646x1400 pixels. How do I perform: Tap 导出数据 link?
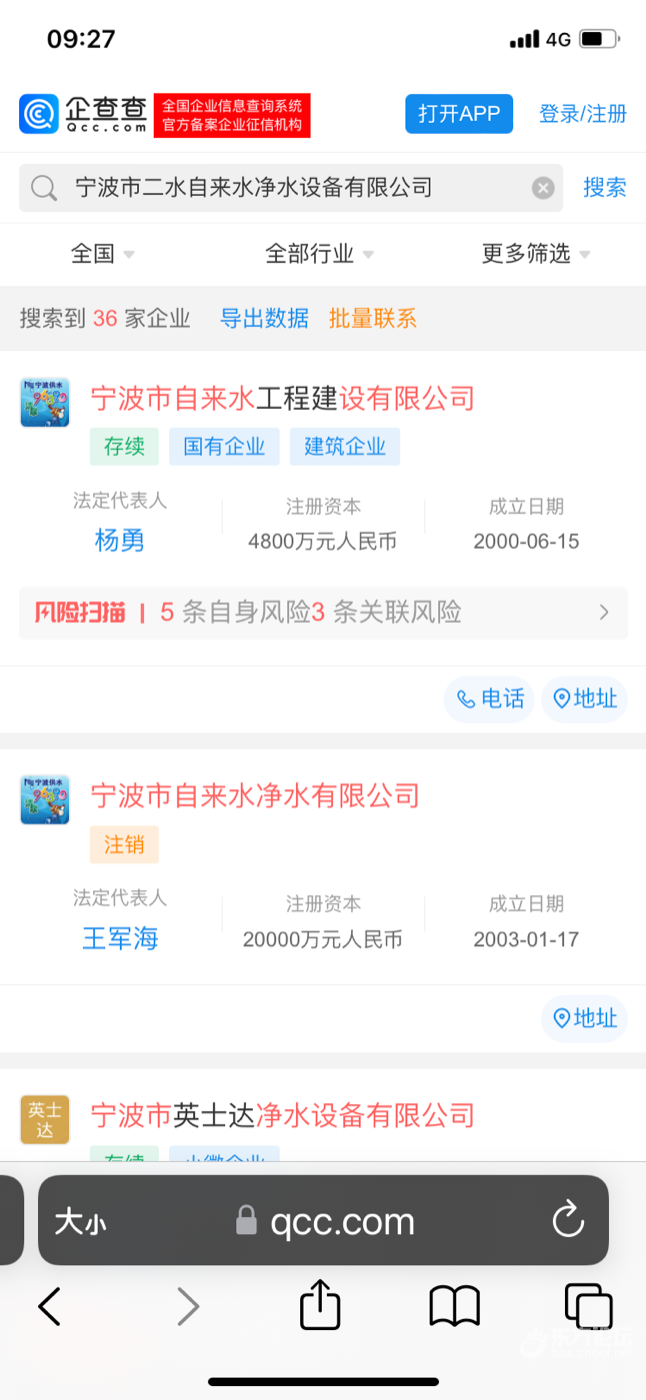264,319
